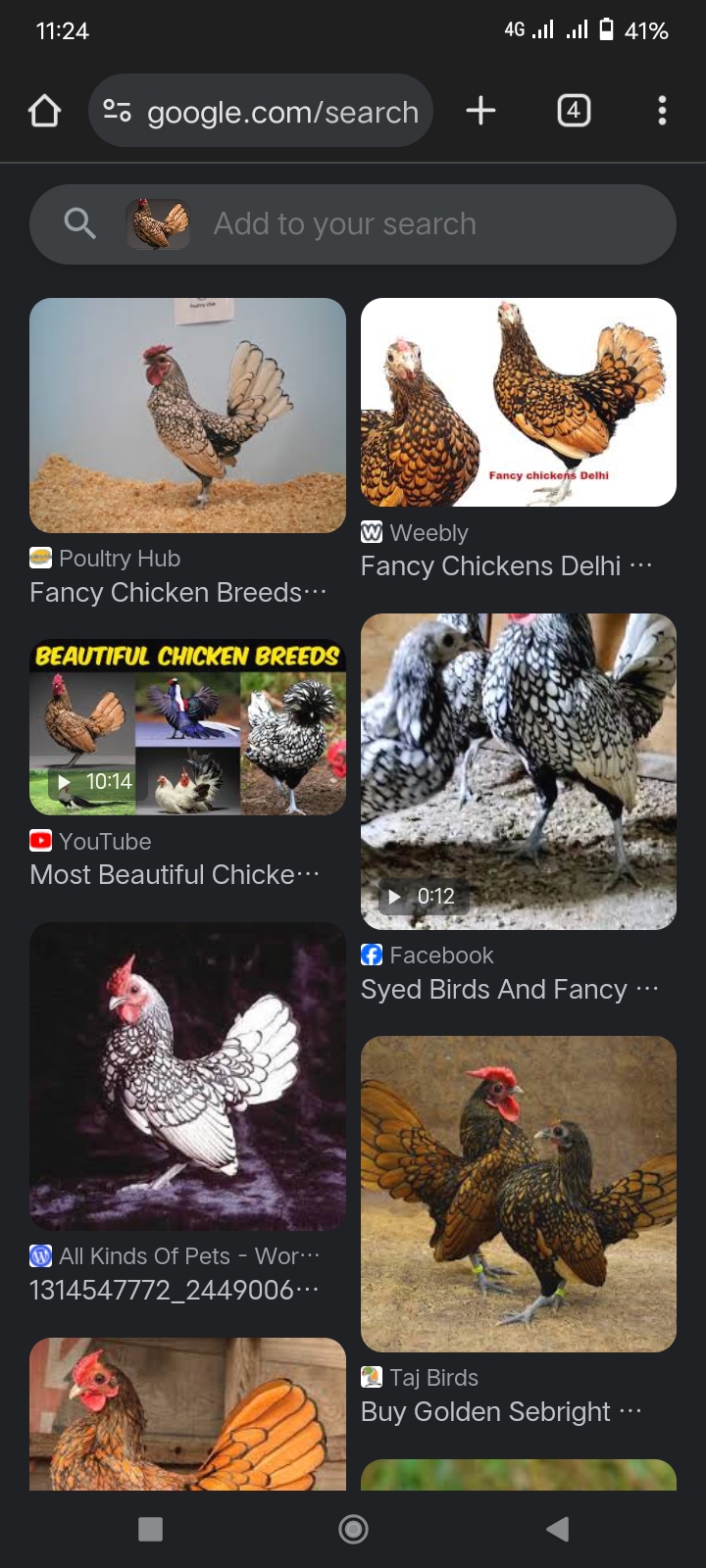The image size is (706, 1568).
Task: Tap the system home button
Action: click(x=353, y=1529)
